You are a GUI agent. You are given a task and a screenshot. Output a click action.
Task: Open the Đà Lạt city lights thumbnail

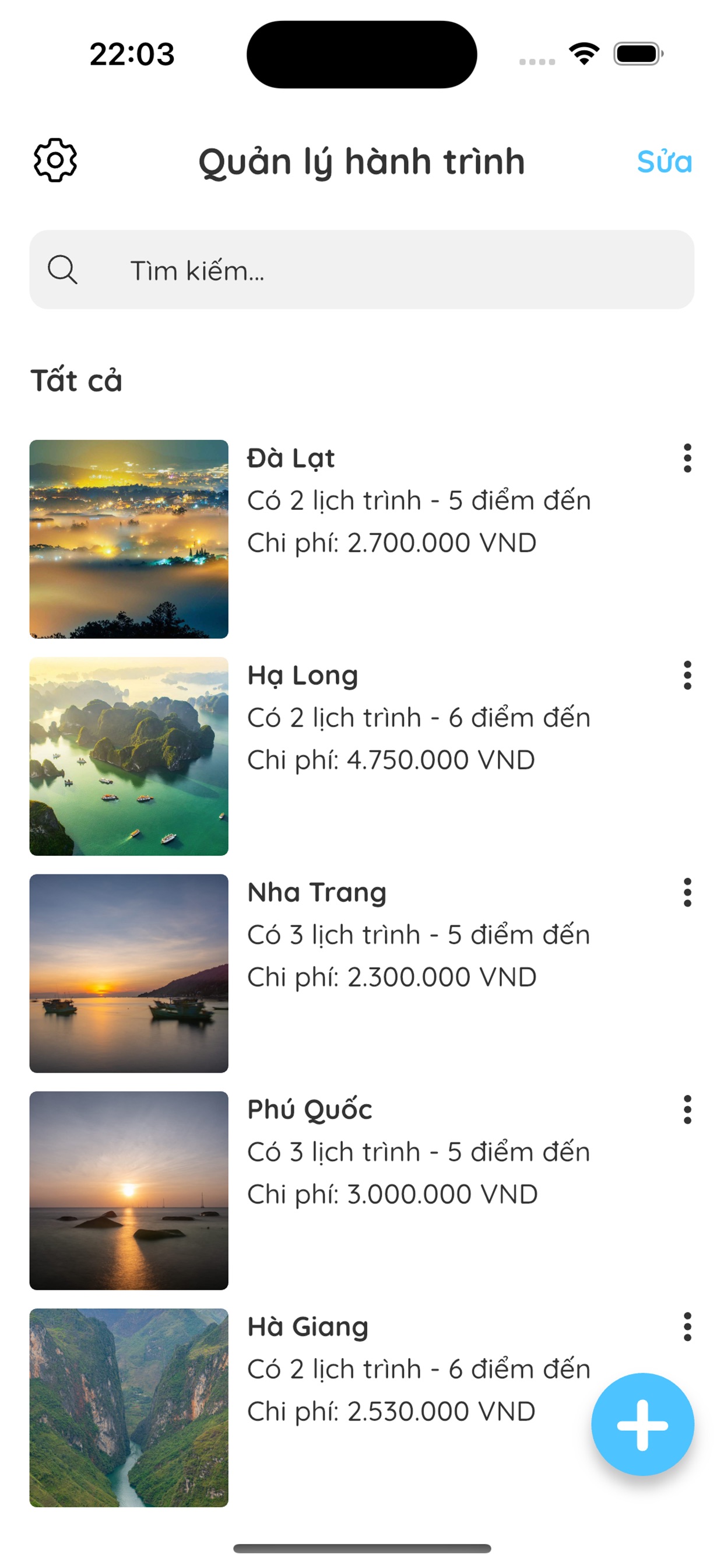point(129,535)
